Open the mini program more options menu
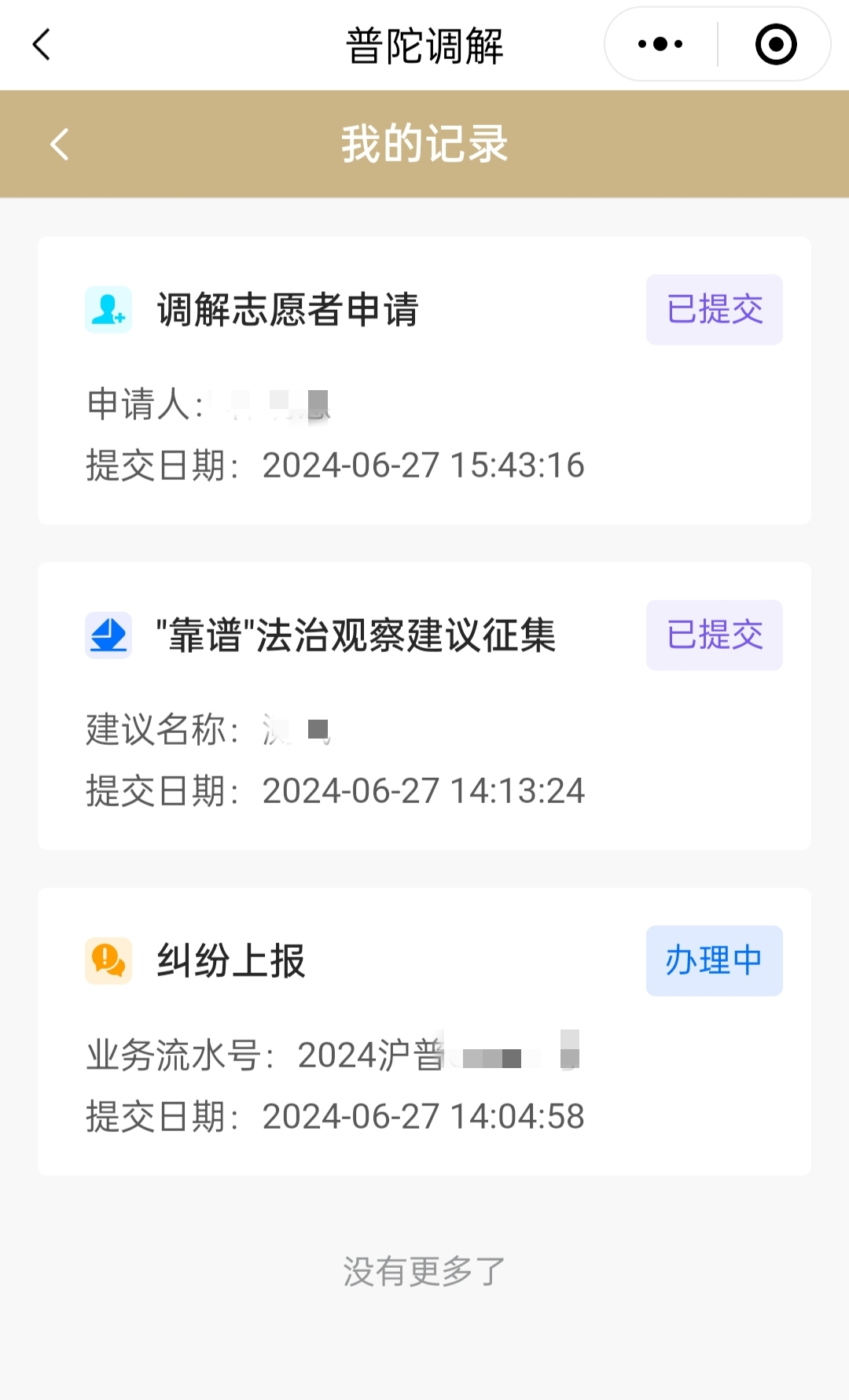 [660, 44]
